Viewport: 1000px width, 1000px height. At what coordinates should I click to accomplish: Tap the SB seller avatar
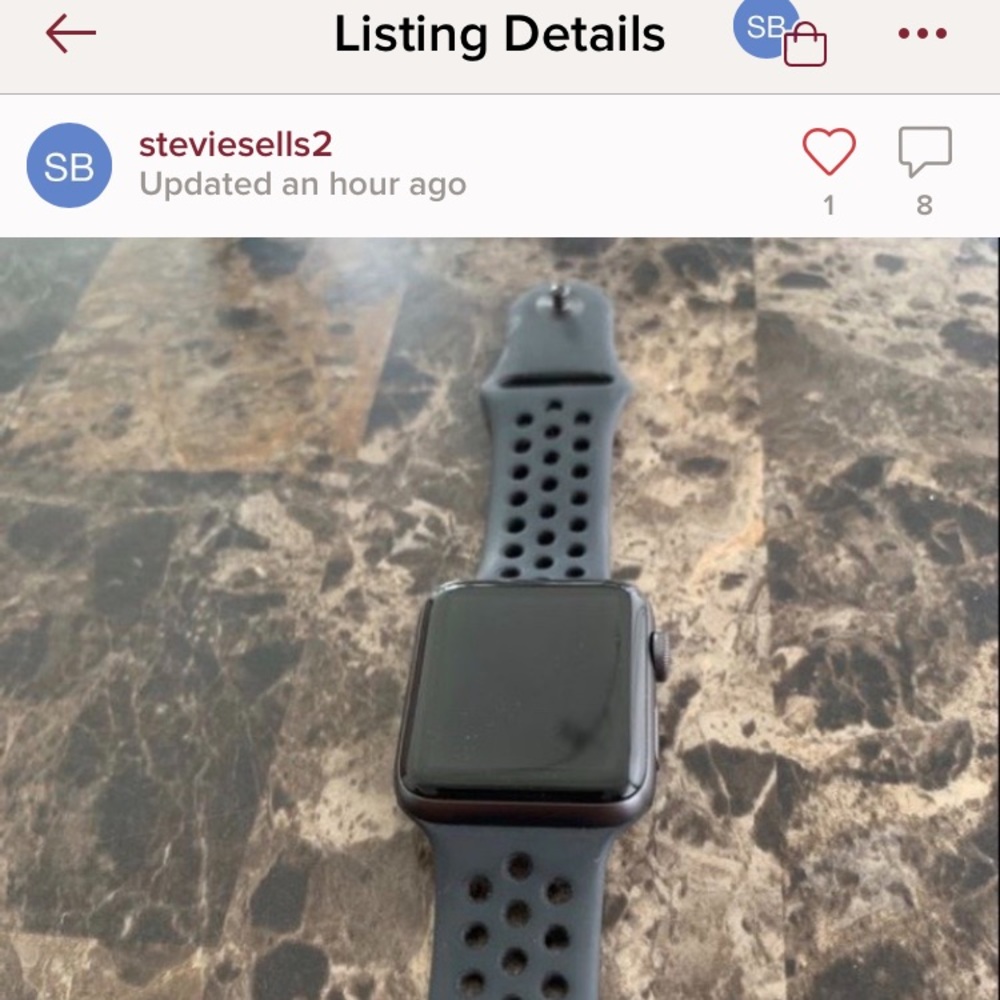(x=69, y=166)
